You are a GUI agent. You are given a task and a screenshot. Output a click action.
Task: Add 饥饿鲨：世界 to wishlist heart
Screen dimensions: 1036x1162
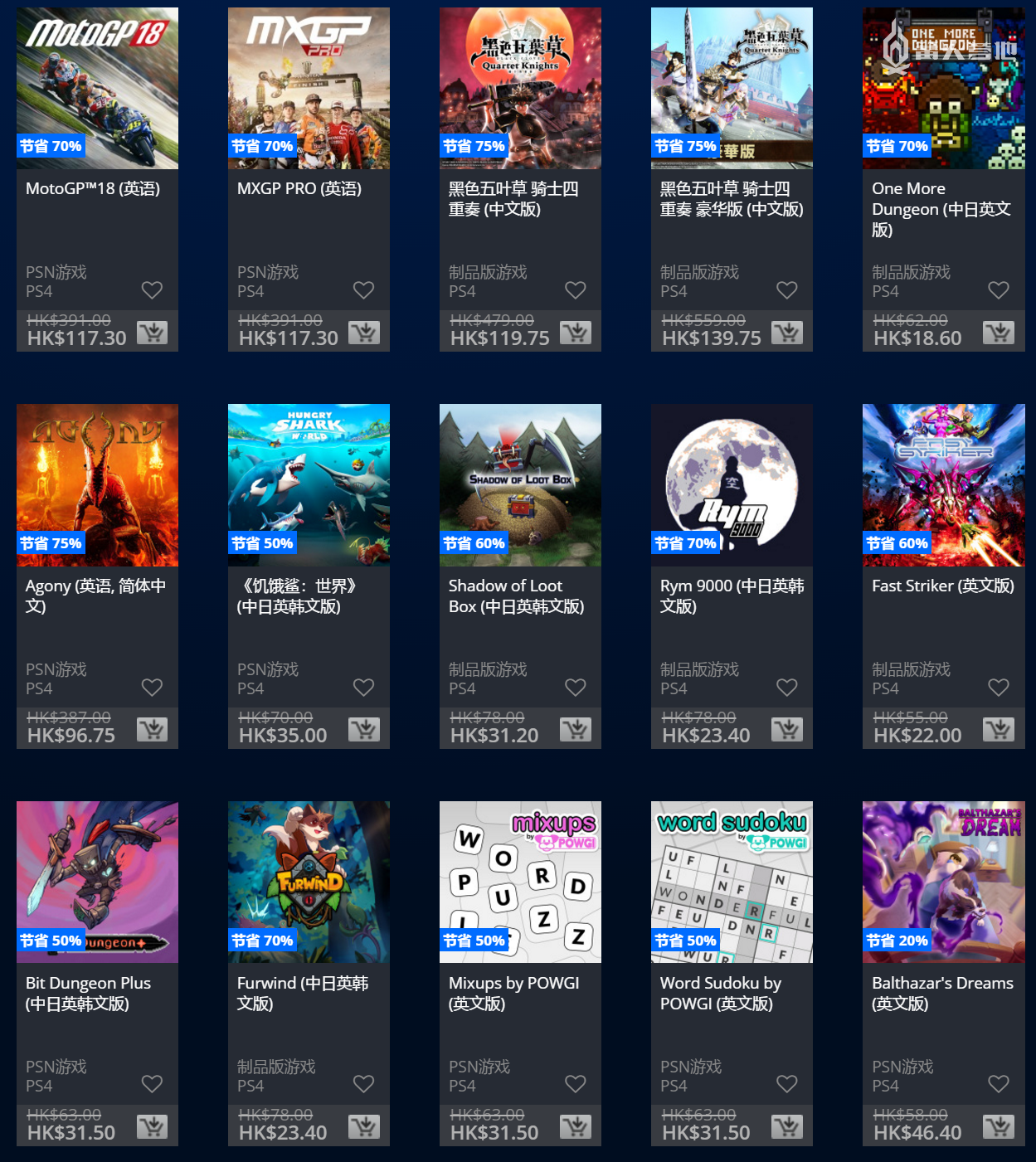click(x=363, y=688)
